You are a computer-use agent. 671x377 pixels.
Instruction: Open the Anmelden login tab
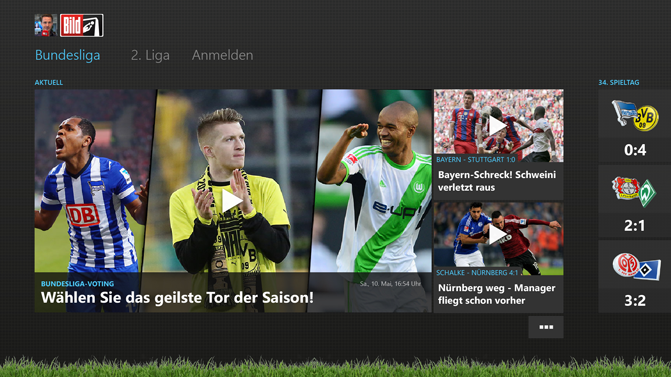[222, 55]
